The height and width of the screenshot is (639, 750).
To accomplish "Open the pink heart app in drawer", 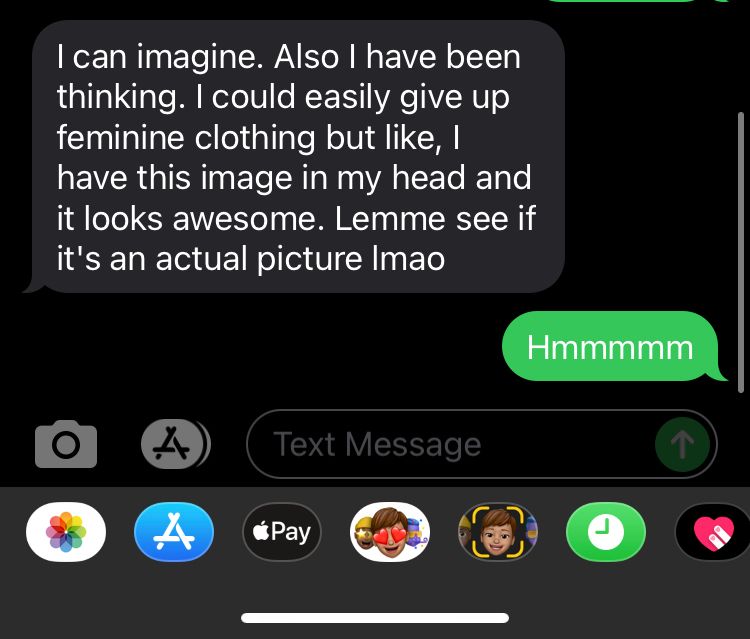I will (x=712, y=532).
